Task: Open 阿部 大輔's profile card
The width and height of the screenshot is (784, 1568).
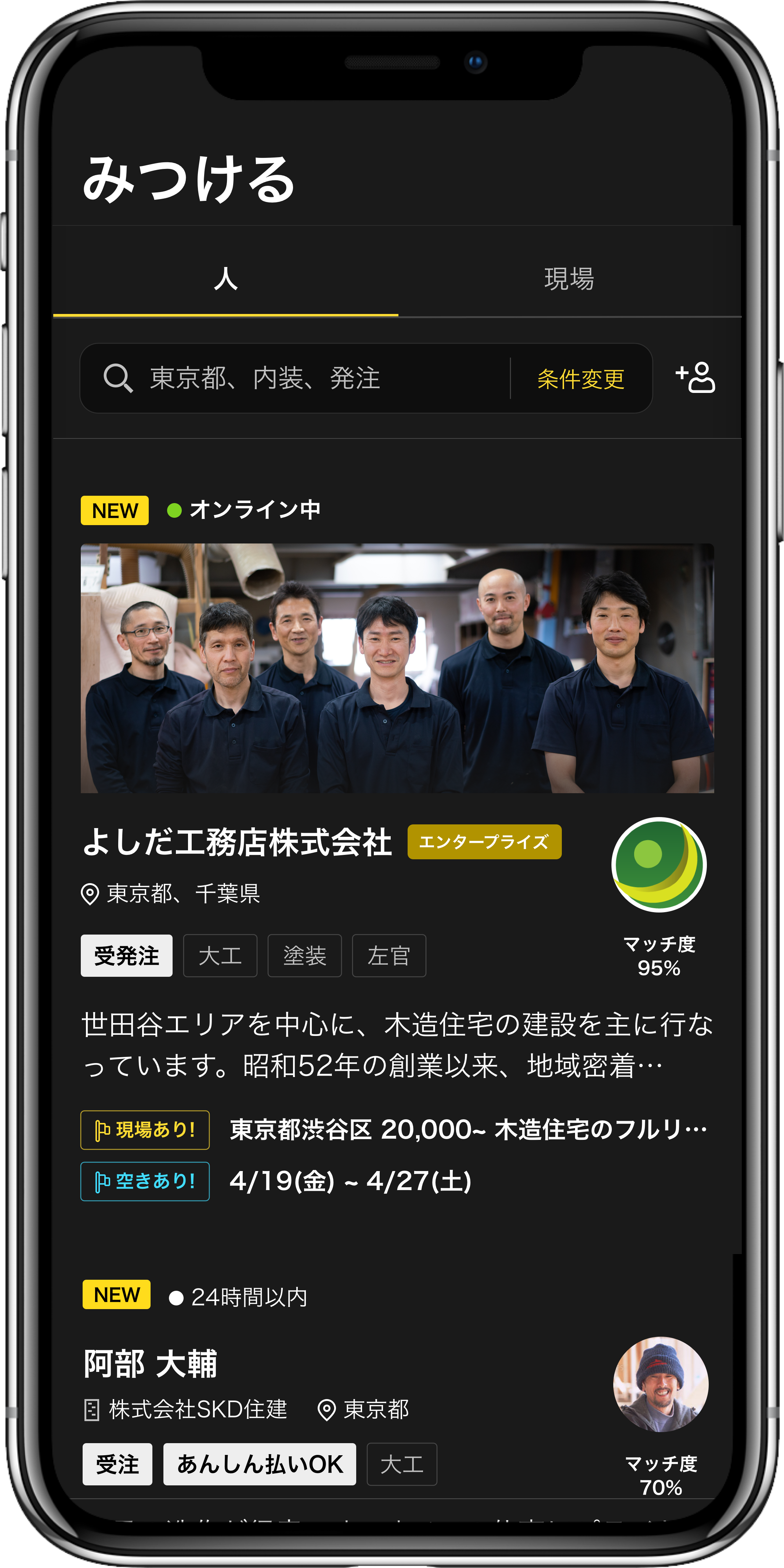Action: (x=150, y=1364)
